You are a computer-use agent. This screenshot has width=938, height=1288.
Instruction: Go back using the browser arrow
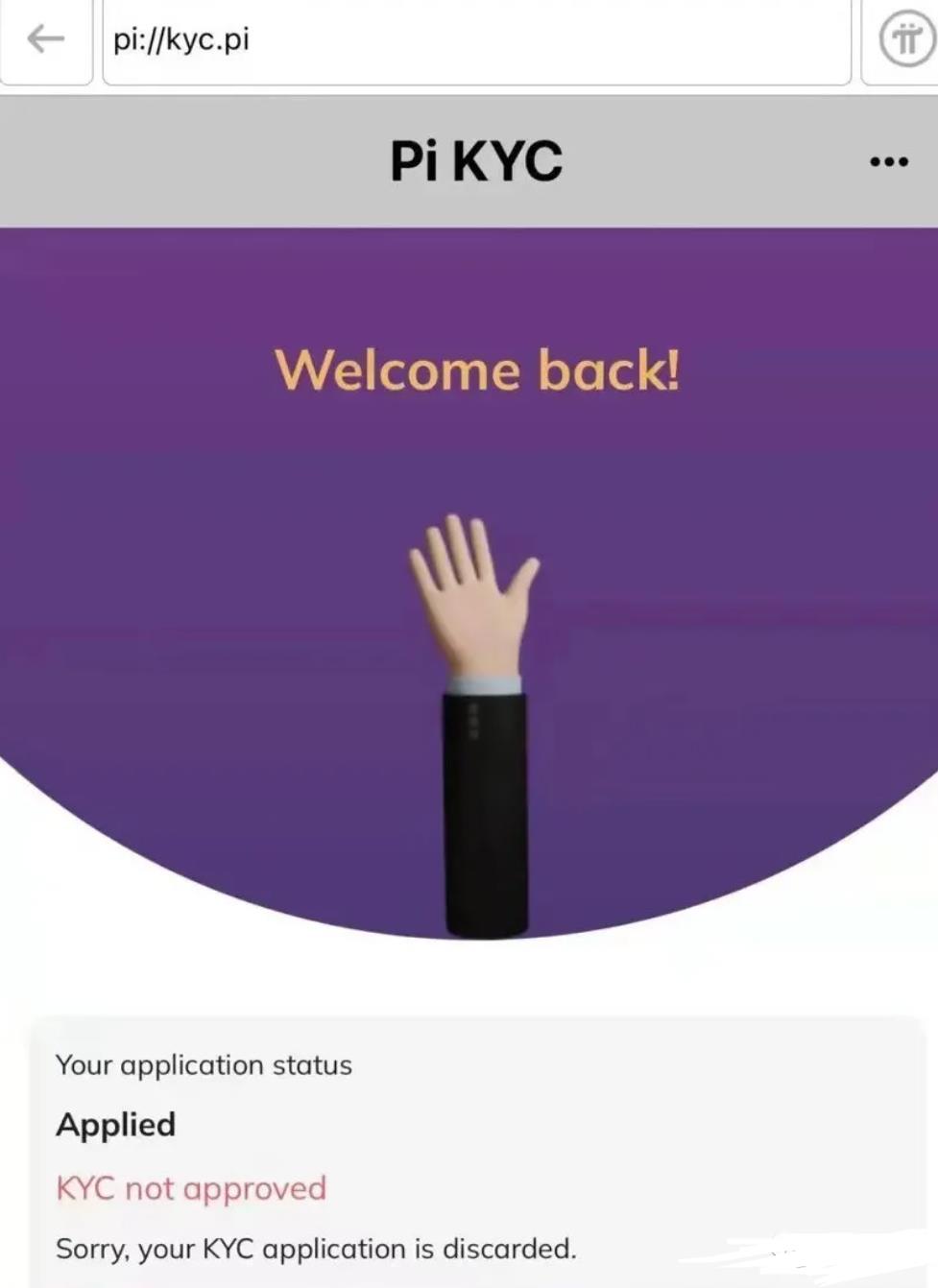point(45,39)
